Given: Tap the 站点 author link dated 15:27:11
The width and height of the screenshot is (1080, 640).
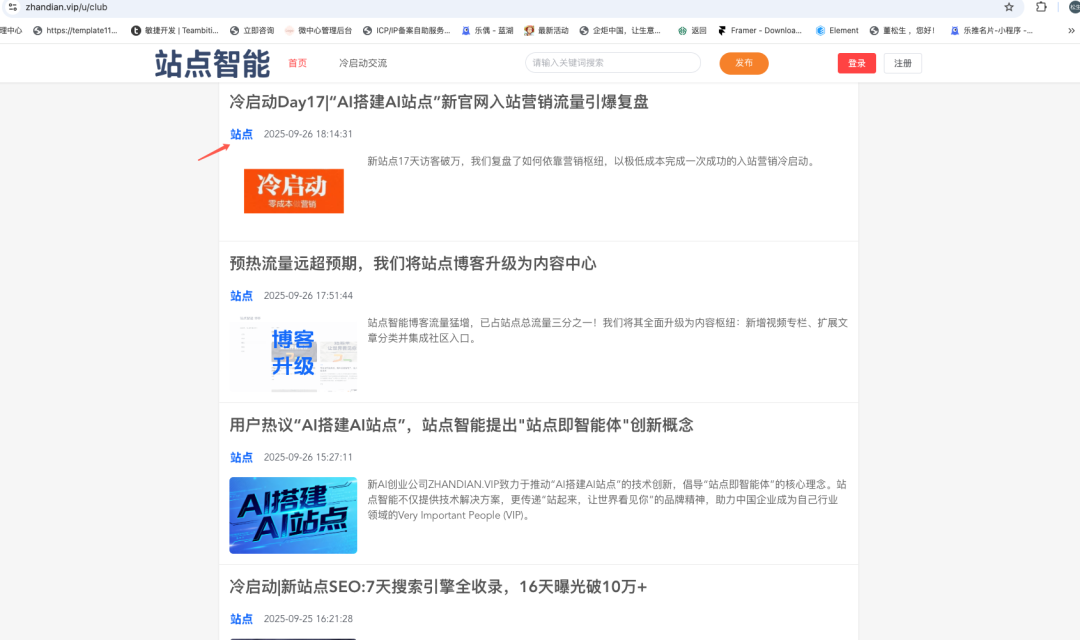Looking at the screenshot, I should (241, 457).
